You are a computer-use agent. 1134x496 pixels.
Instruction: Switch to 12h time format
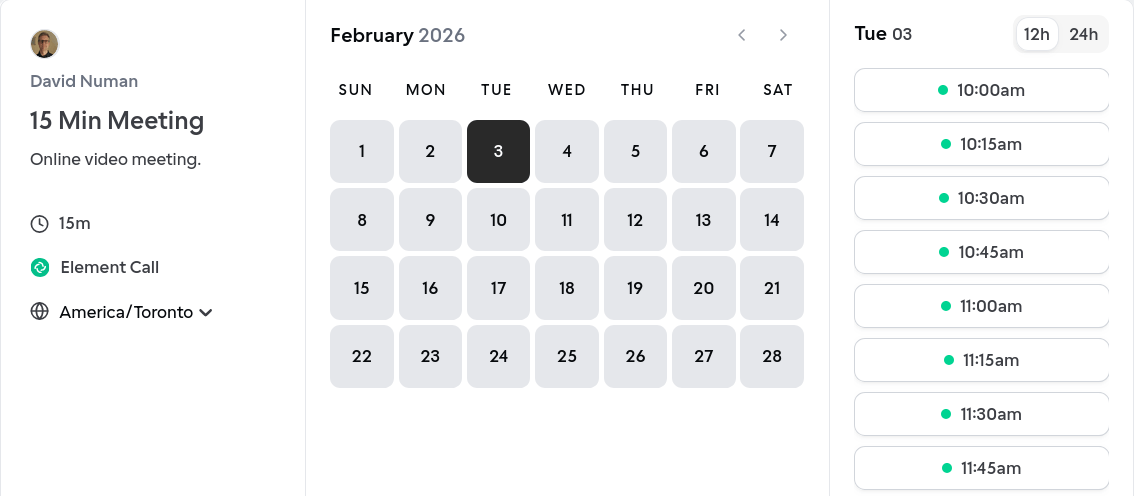(x=1037, y=34)
